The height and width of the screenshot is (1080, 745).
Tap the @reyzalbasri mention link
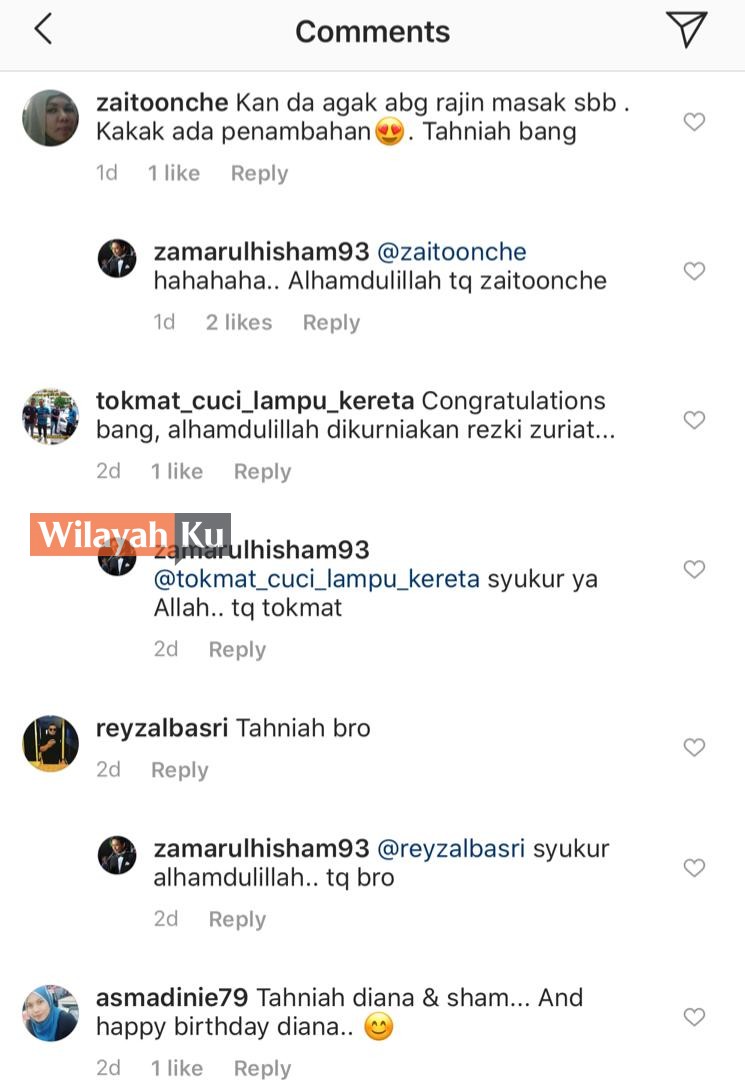click(x=451, y=848)
